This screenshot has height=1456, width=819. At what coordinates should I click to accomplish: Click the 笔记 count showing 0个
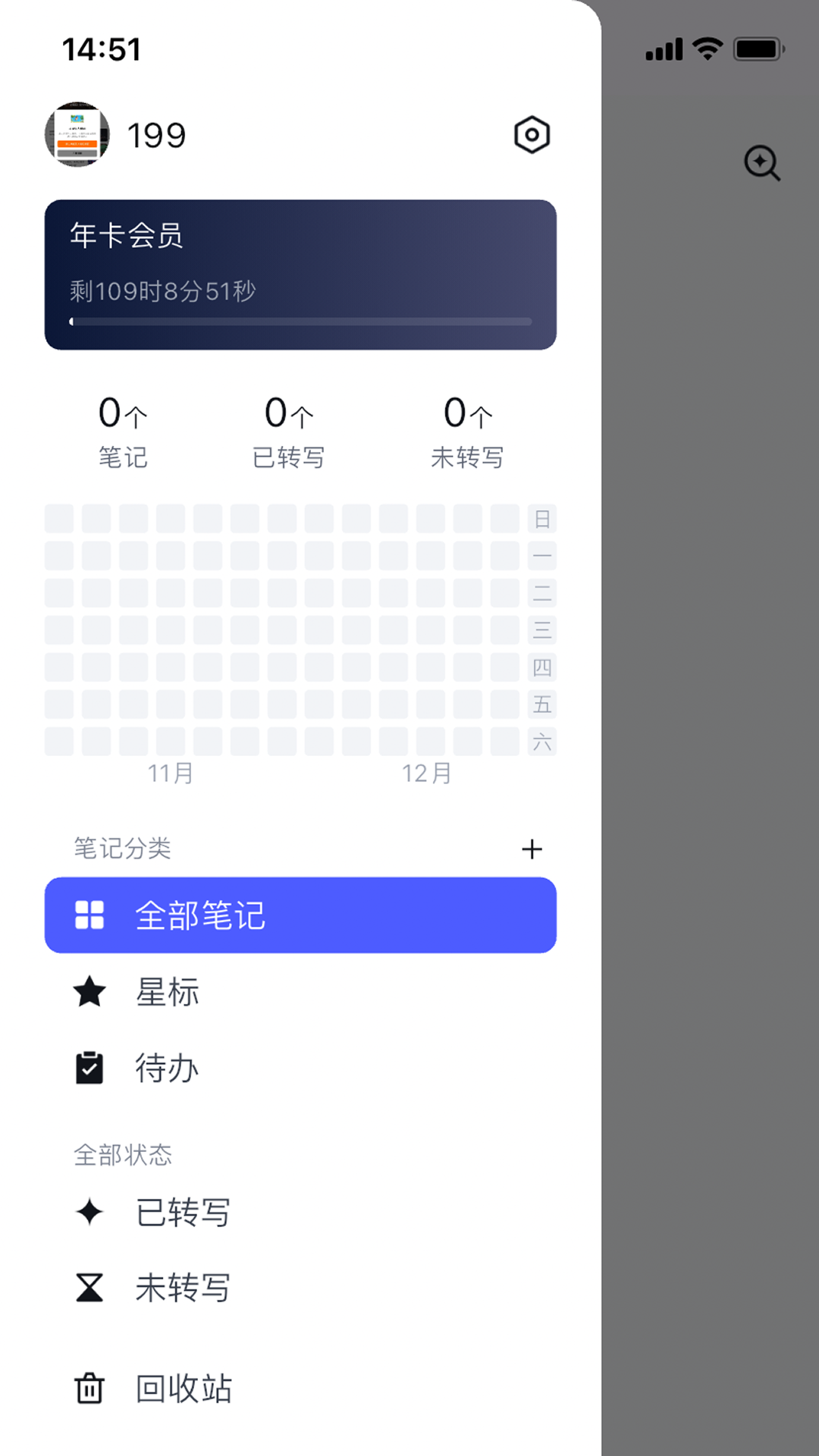tap(124, 430)
